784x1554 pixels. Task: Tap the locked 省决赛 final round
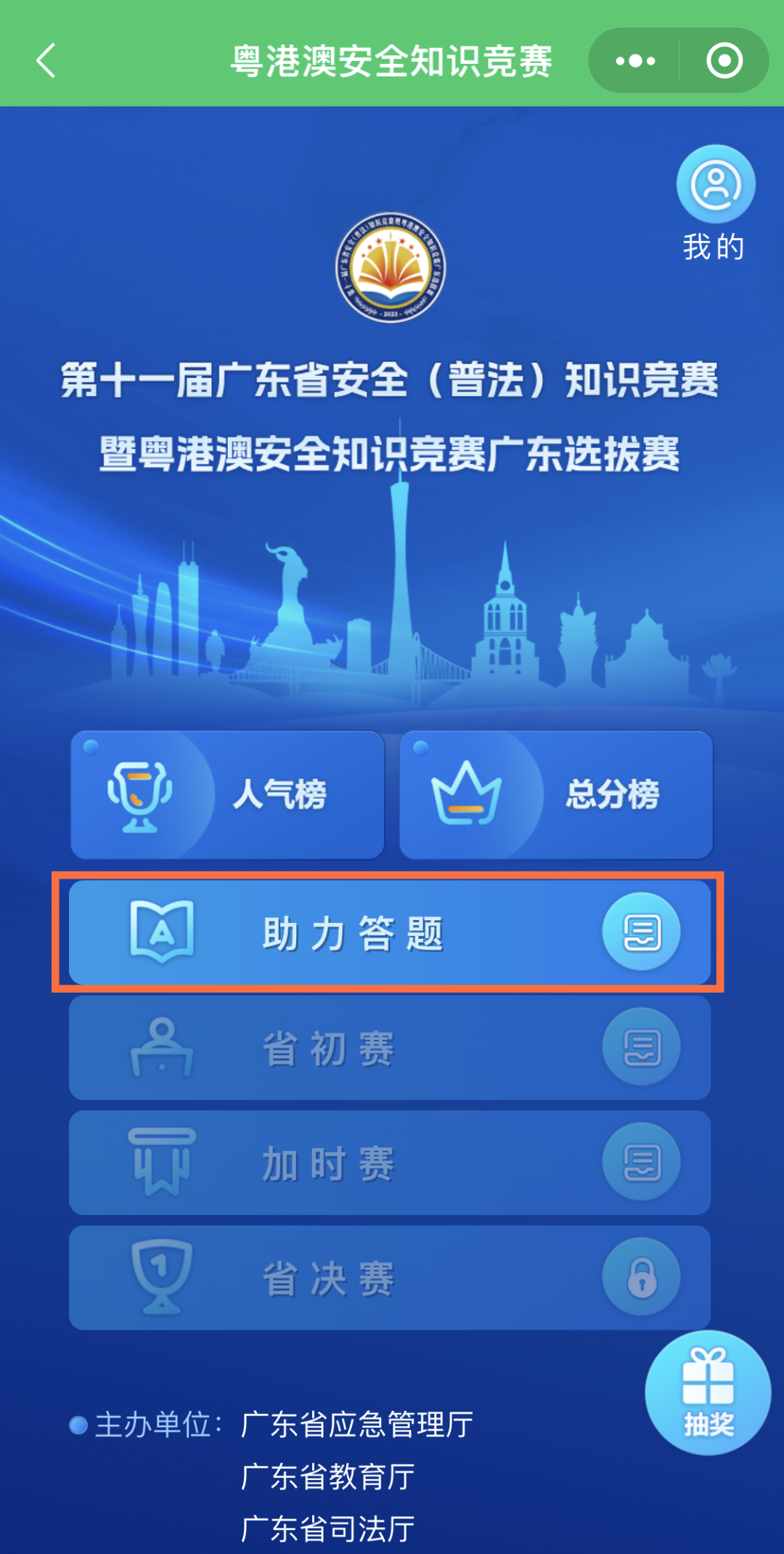click(x=389, y=1278)
